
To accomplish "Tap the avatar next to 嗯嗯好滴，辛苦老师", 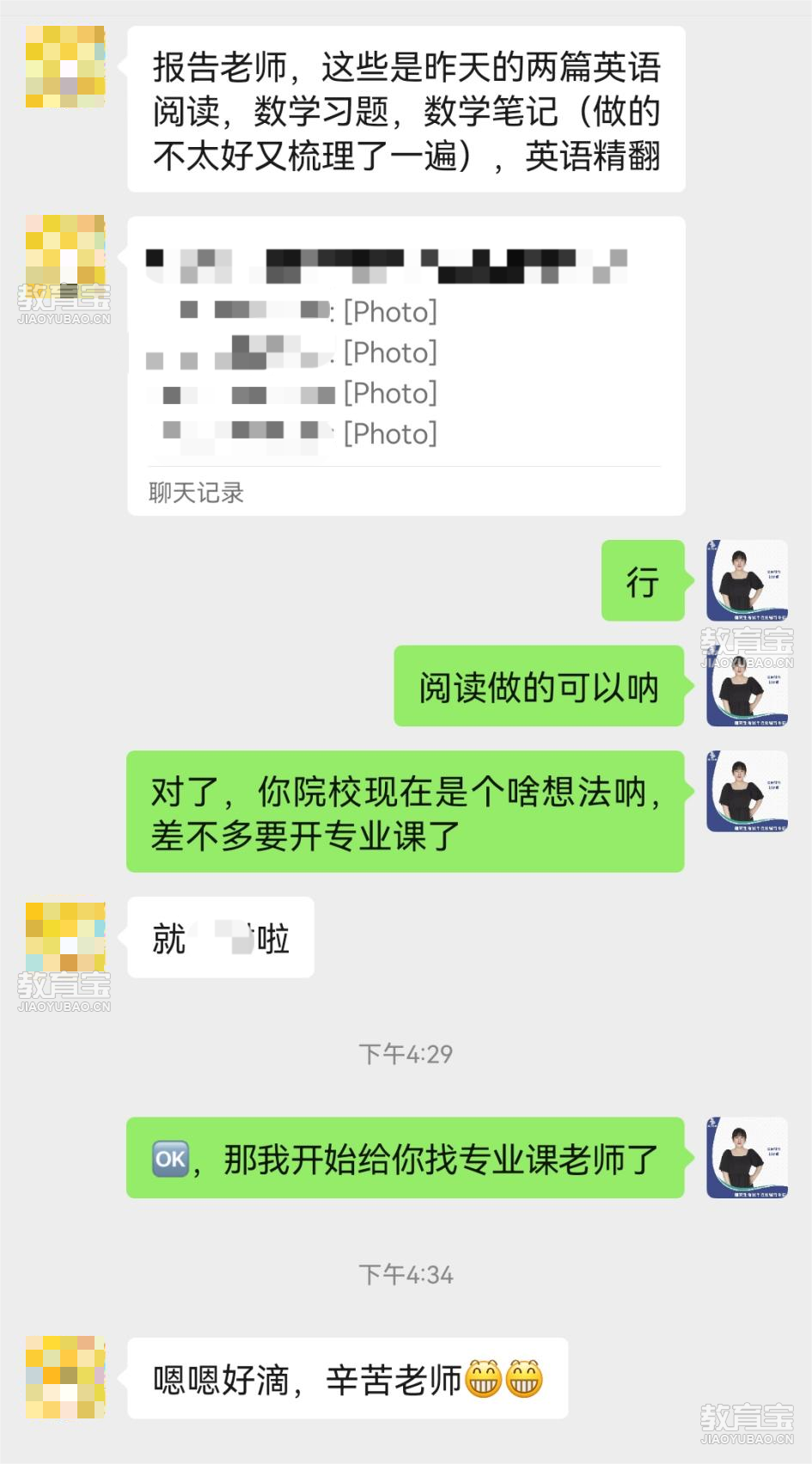I will (x=65, y=1376).
